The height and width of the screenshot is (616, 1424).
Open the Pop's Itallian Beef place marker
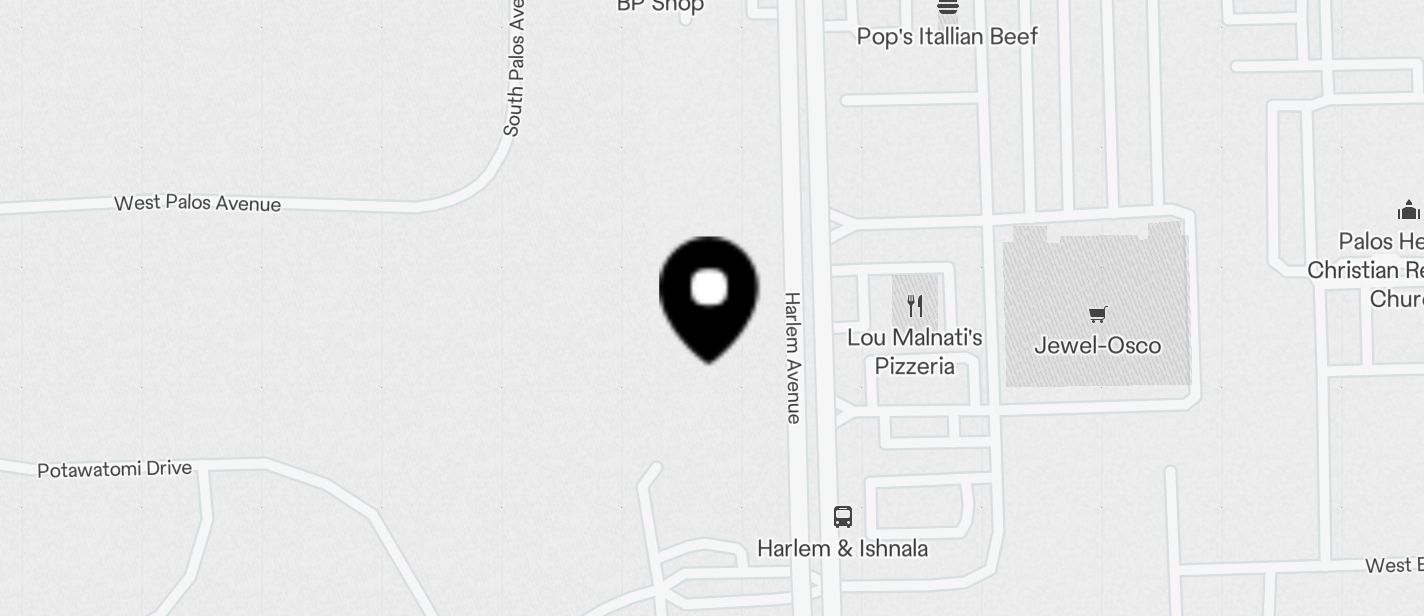click(x=947, y=9)
